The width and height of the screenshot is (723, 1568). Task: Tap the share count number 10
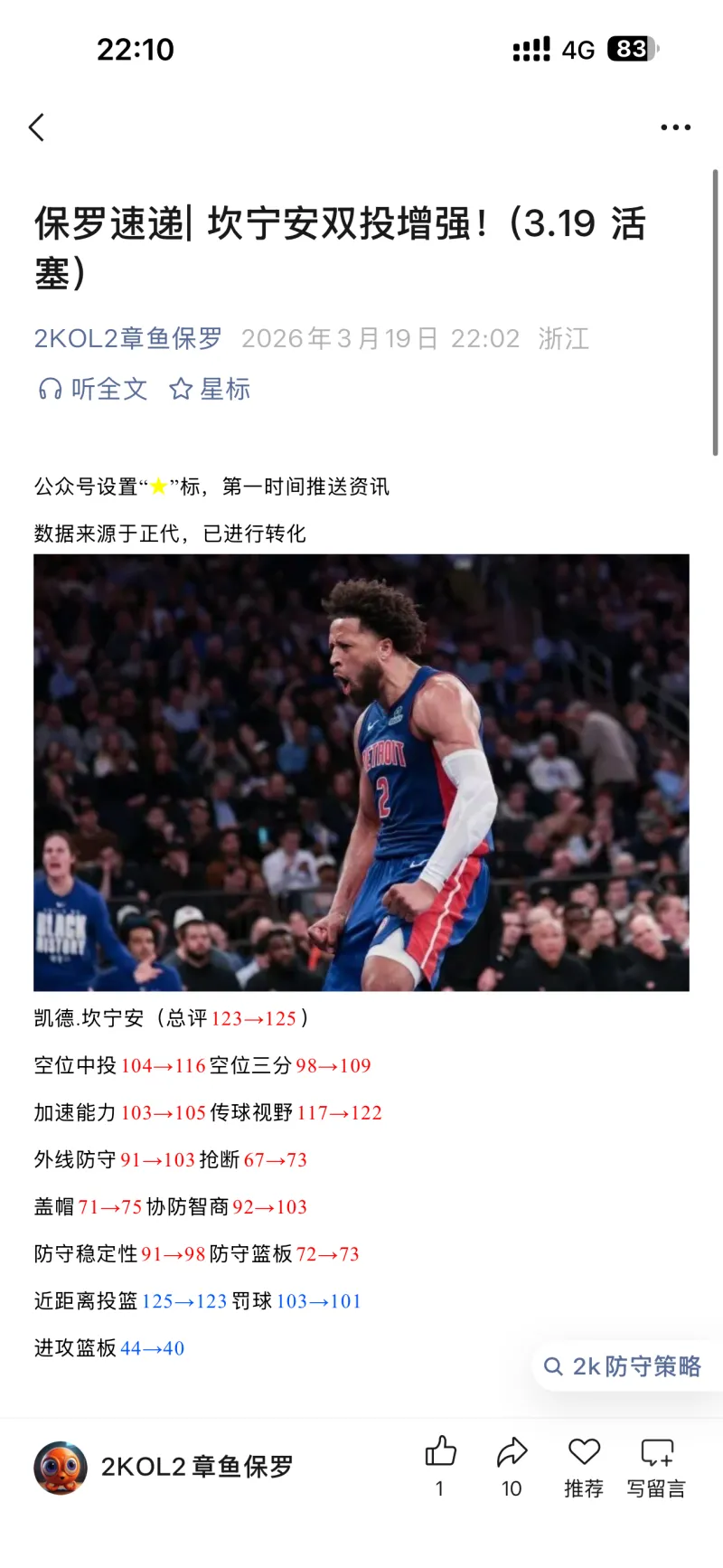pyautogui.click(x=512, y=1487)
